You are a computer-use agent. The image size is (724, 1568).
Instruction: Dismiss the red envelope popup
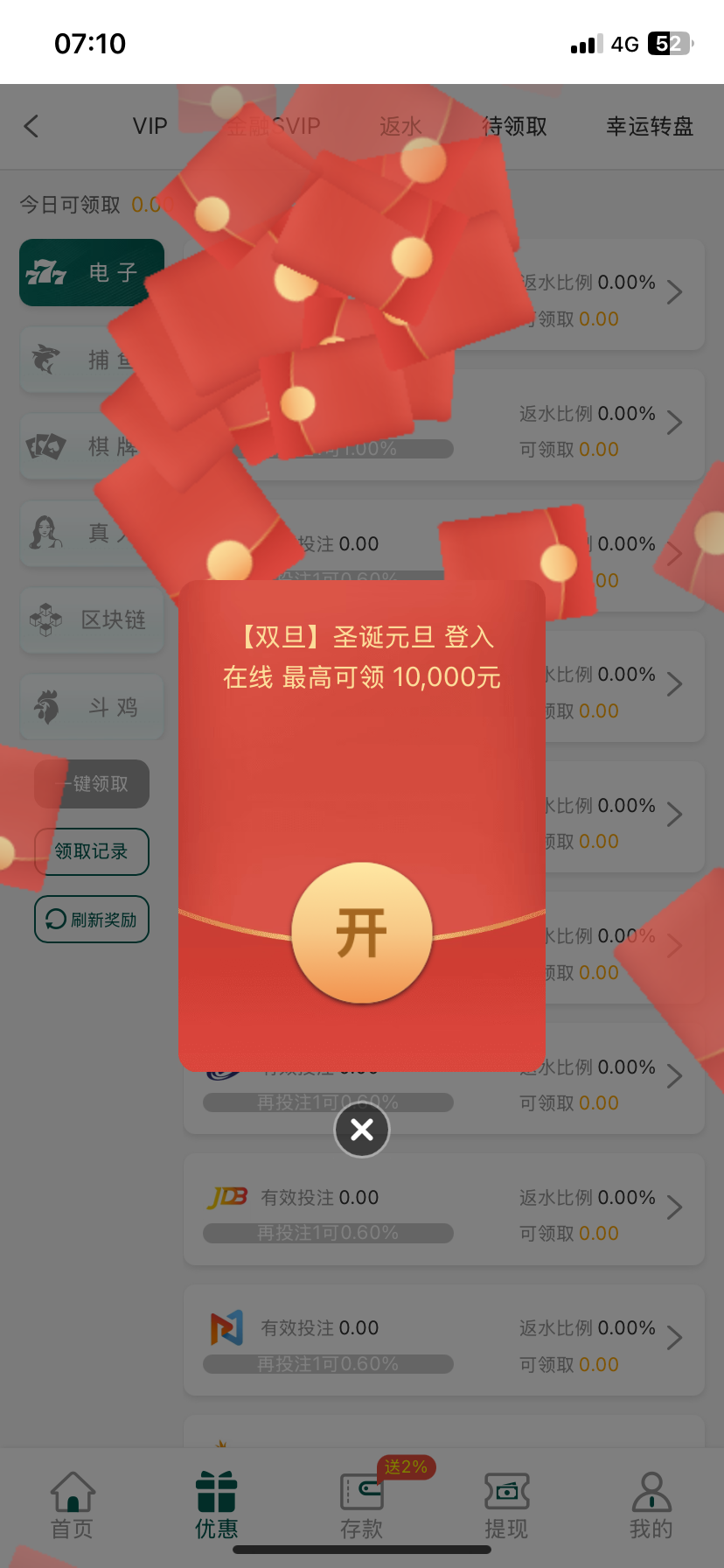coord(361,1130)
